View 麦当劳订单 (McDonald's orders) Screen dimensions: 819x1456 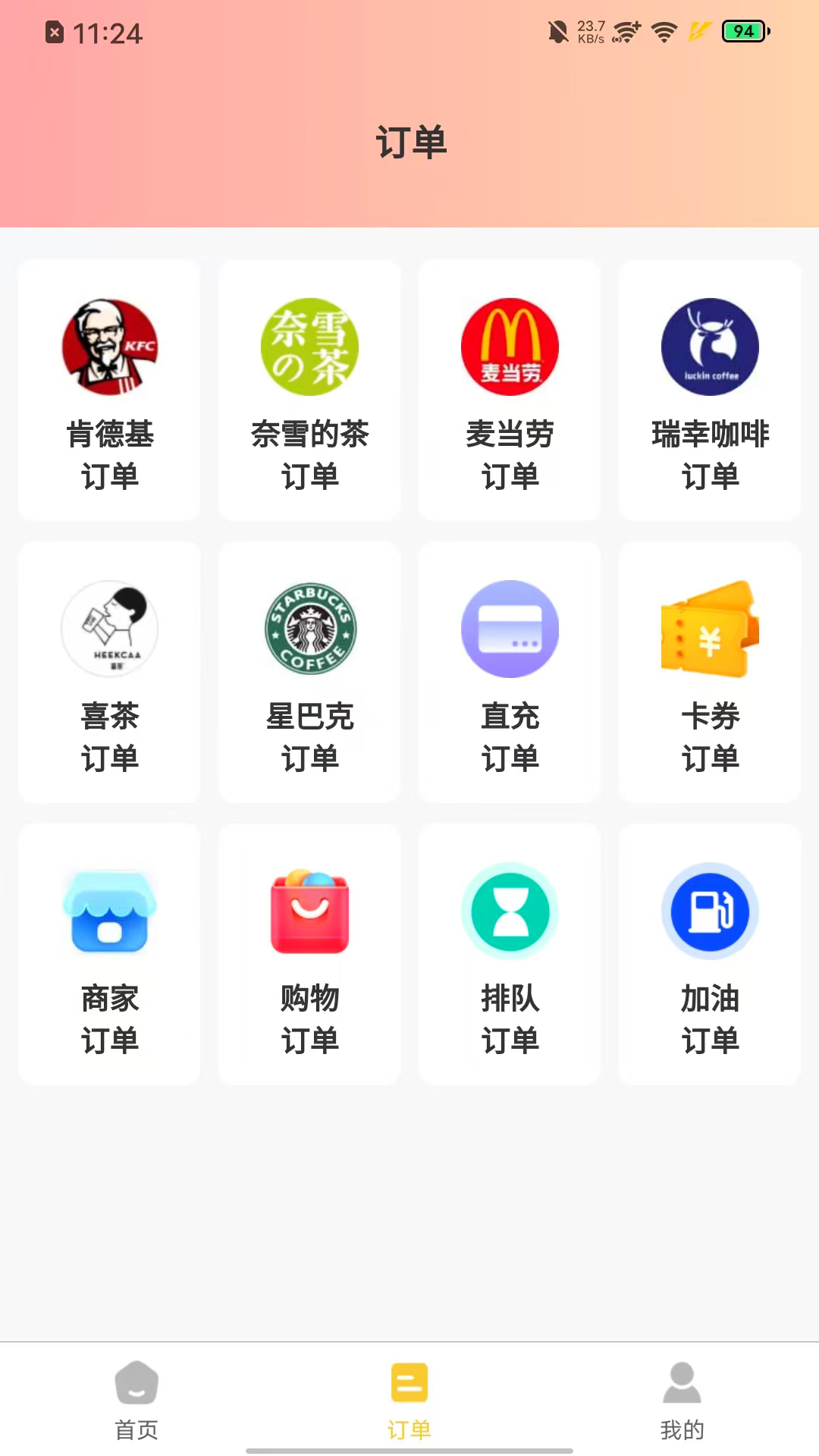(510, 390)
